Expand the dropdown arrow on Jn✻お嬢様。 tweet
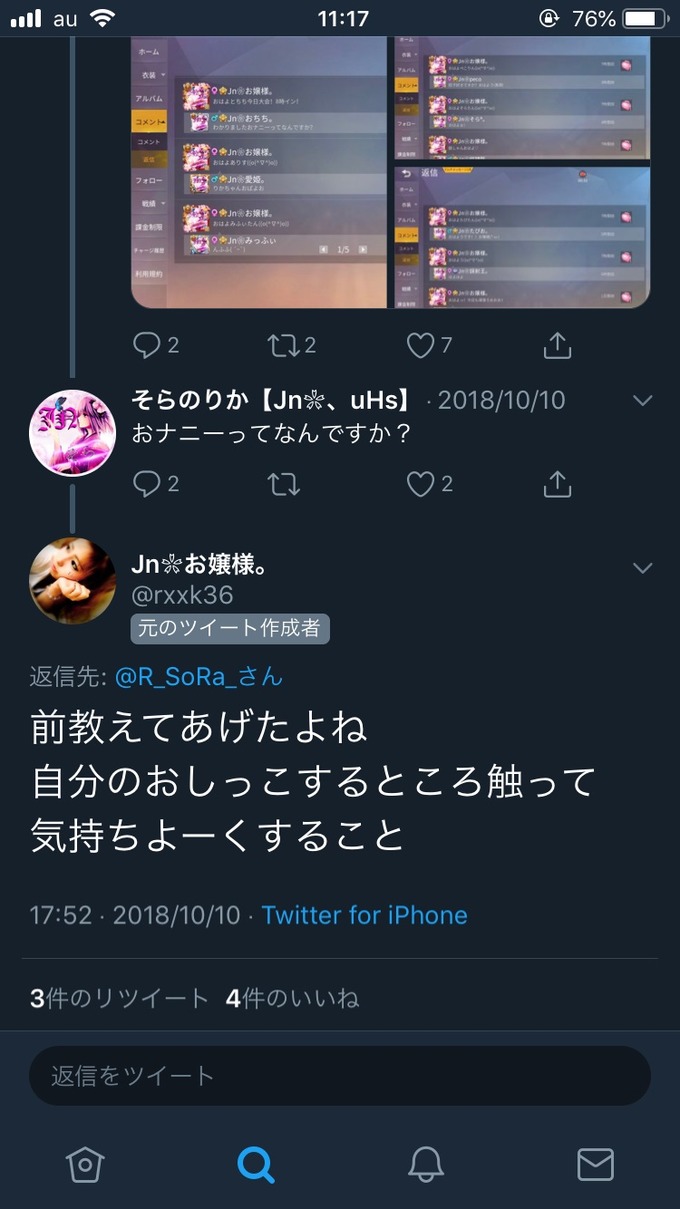680x1209 pixels. pos(643,568)
